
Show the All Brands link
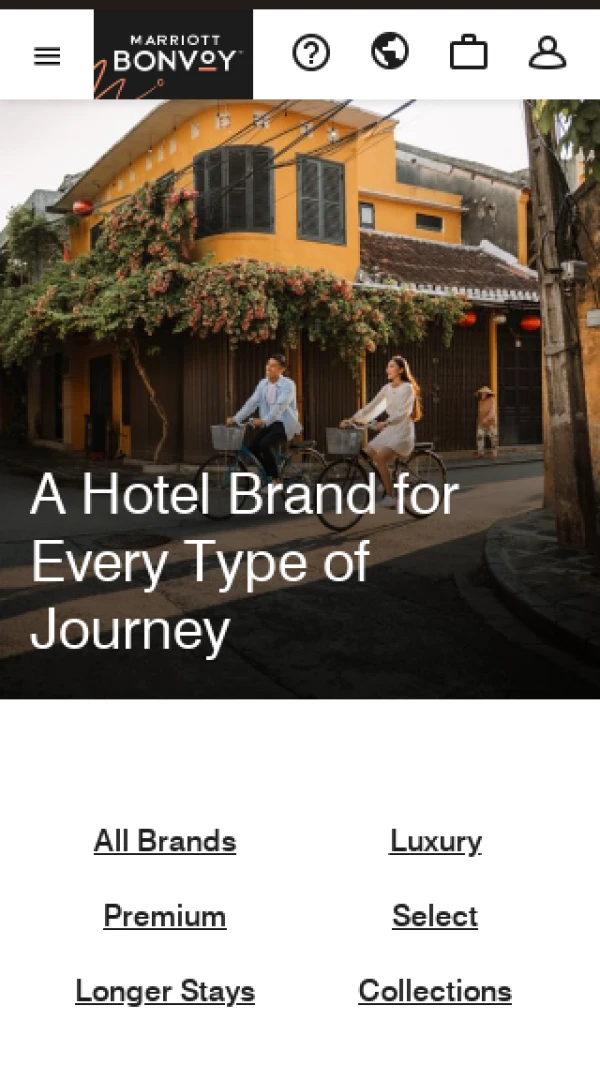165,841
